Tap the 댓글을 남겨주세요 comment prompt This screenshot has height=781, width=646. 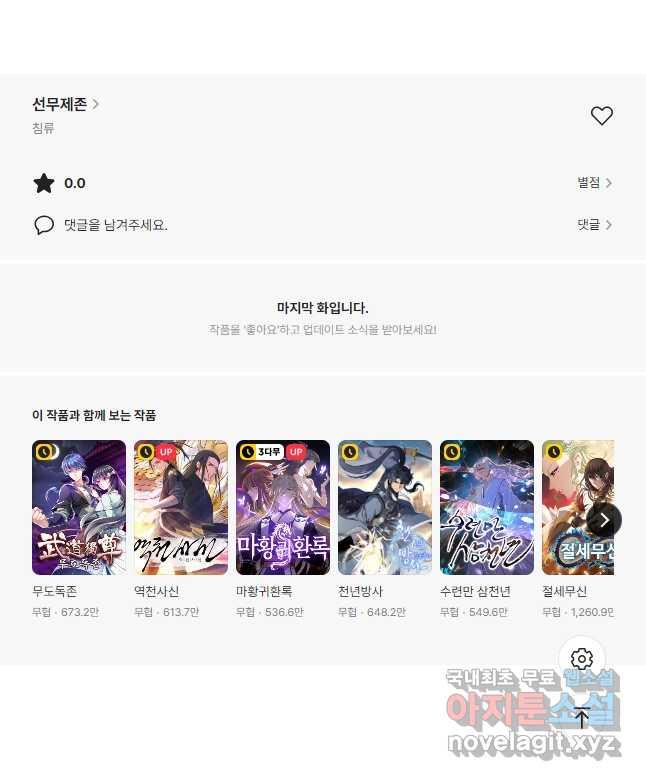[115, 225]
